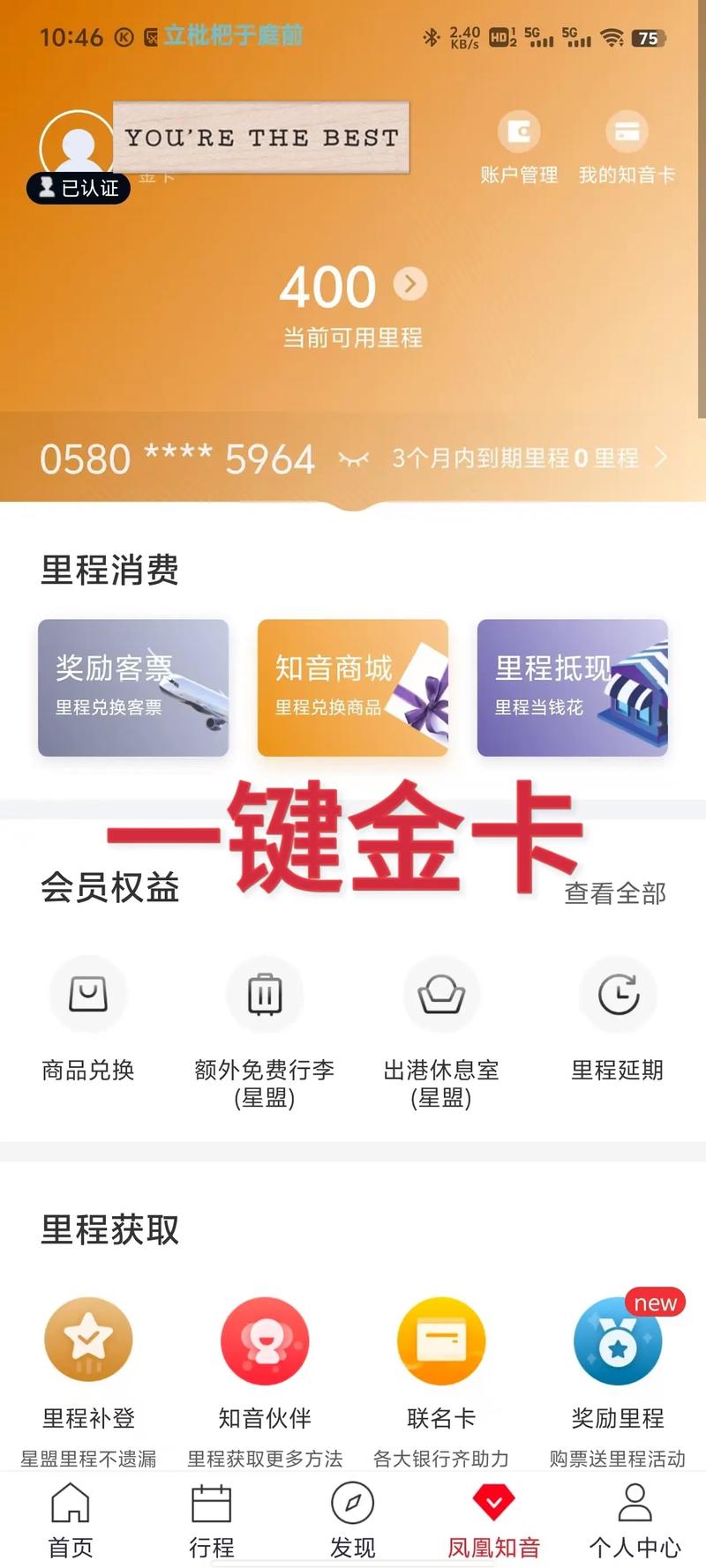The height and width of the screenshot is (1568, 706).
Task: Open 我的知音卡 card page
Action: click(x=627, y=148)
